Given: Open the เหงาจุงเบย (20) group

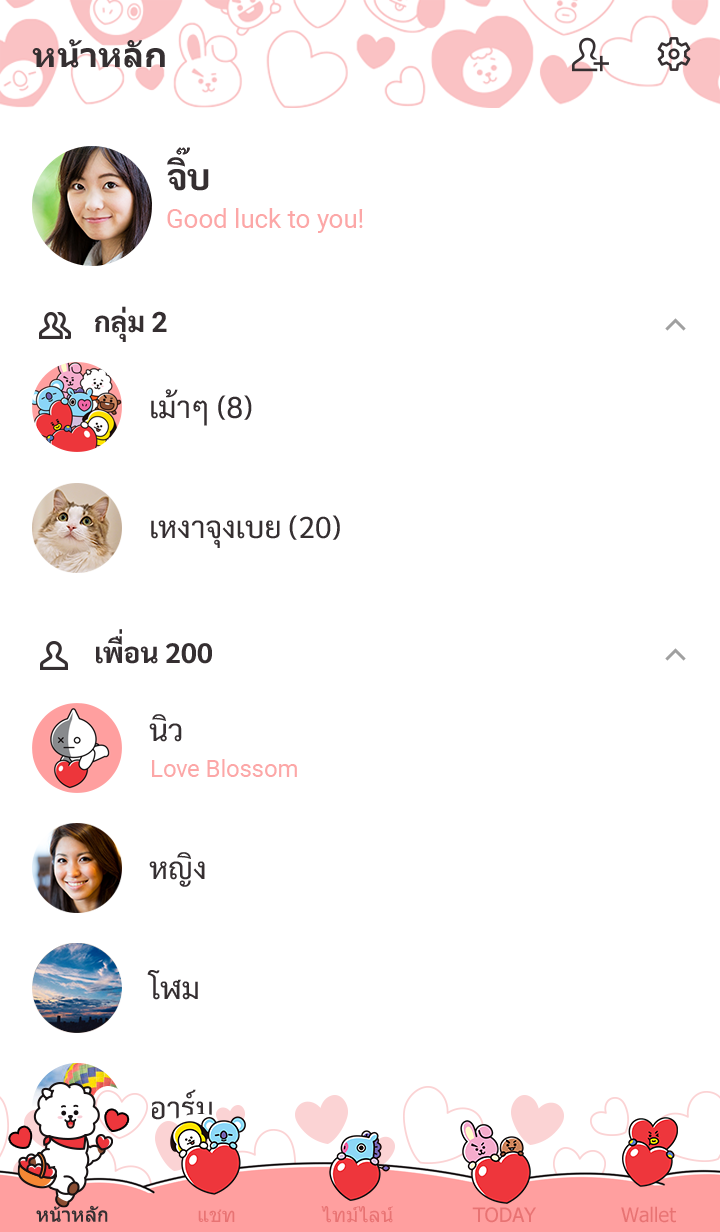Looking at the screenshot, I should tap(245, 528).
